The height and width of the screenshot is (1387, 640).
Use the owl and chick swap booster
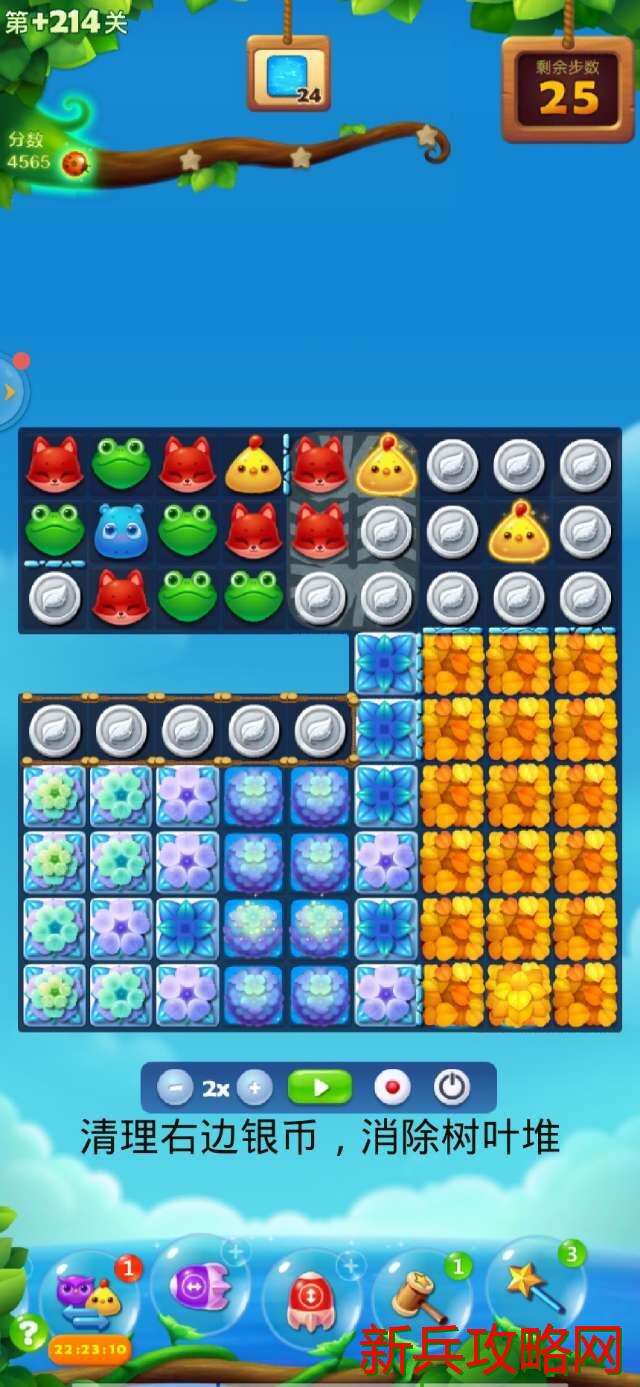pos(90,1295)
